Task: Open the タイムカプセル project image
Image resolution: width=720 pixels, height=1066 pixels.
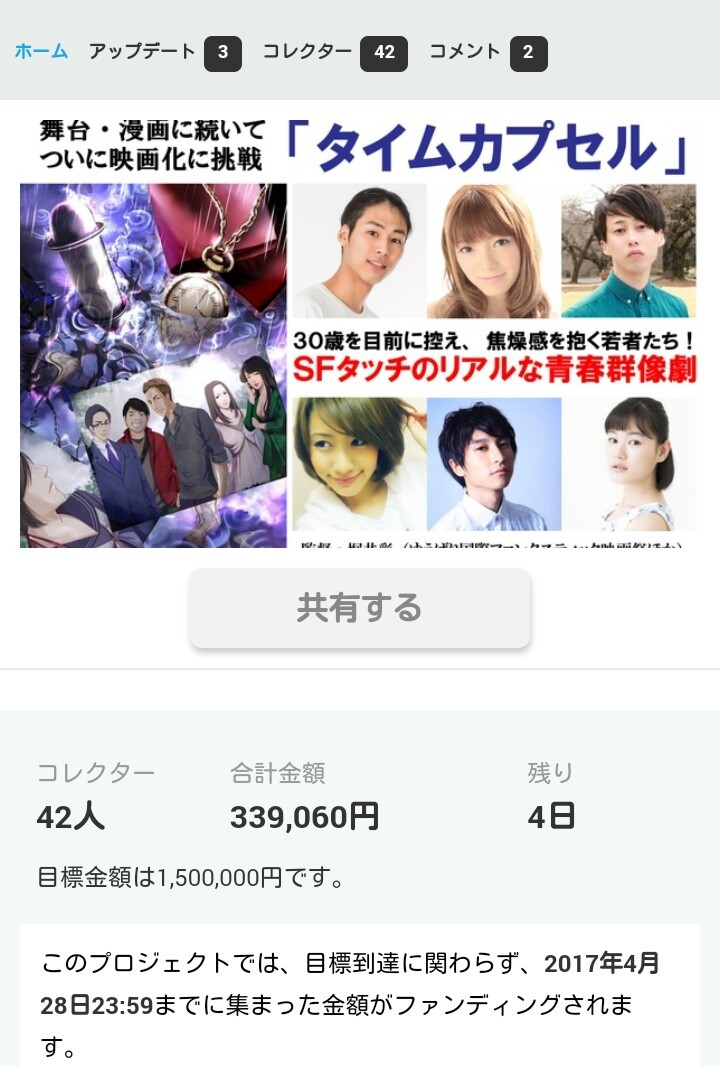Action: 358,330
